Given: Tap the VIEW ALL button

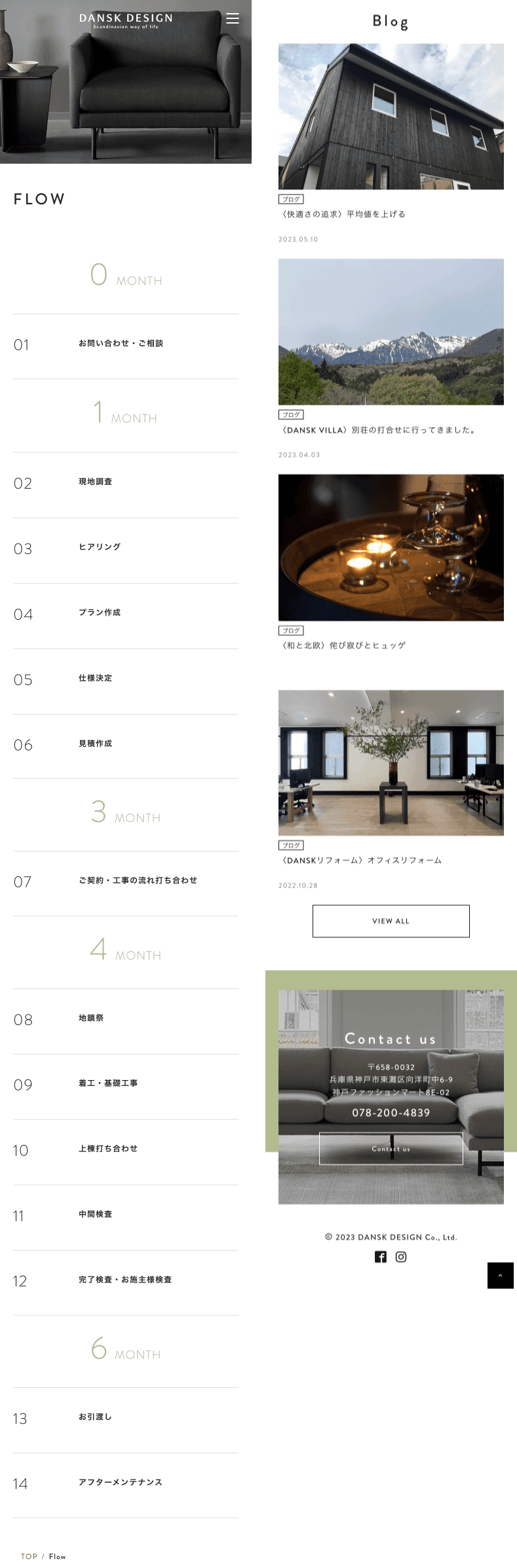Looking at the screenshot, I should click(x=391, y=921).
